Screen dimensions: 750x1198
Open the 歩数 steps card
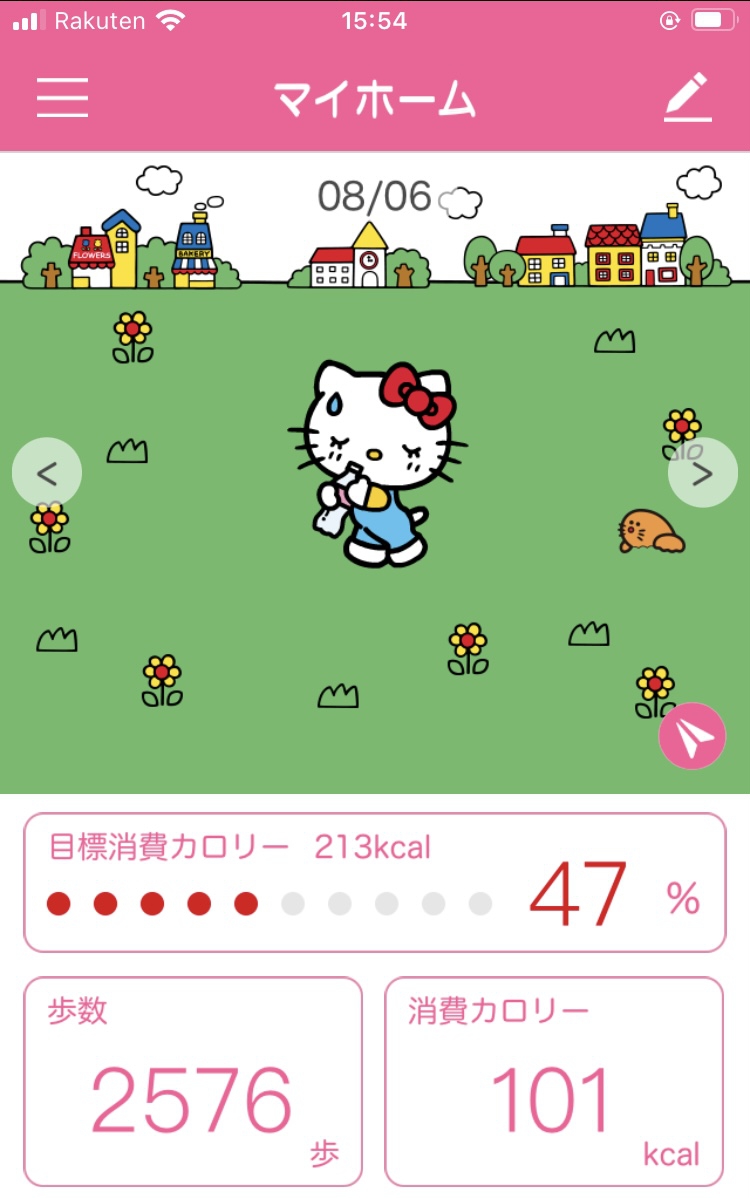pos(192,1080)
